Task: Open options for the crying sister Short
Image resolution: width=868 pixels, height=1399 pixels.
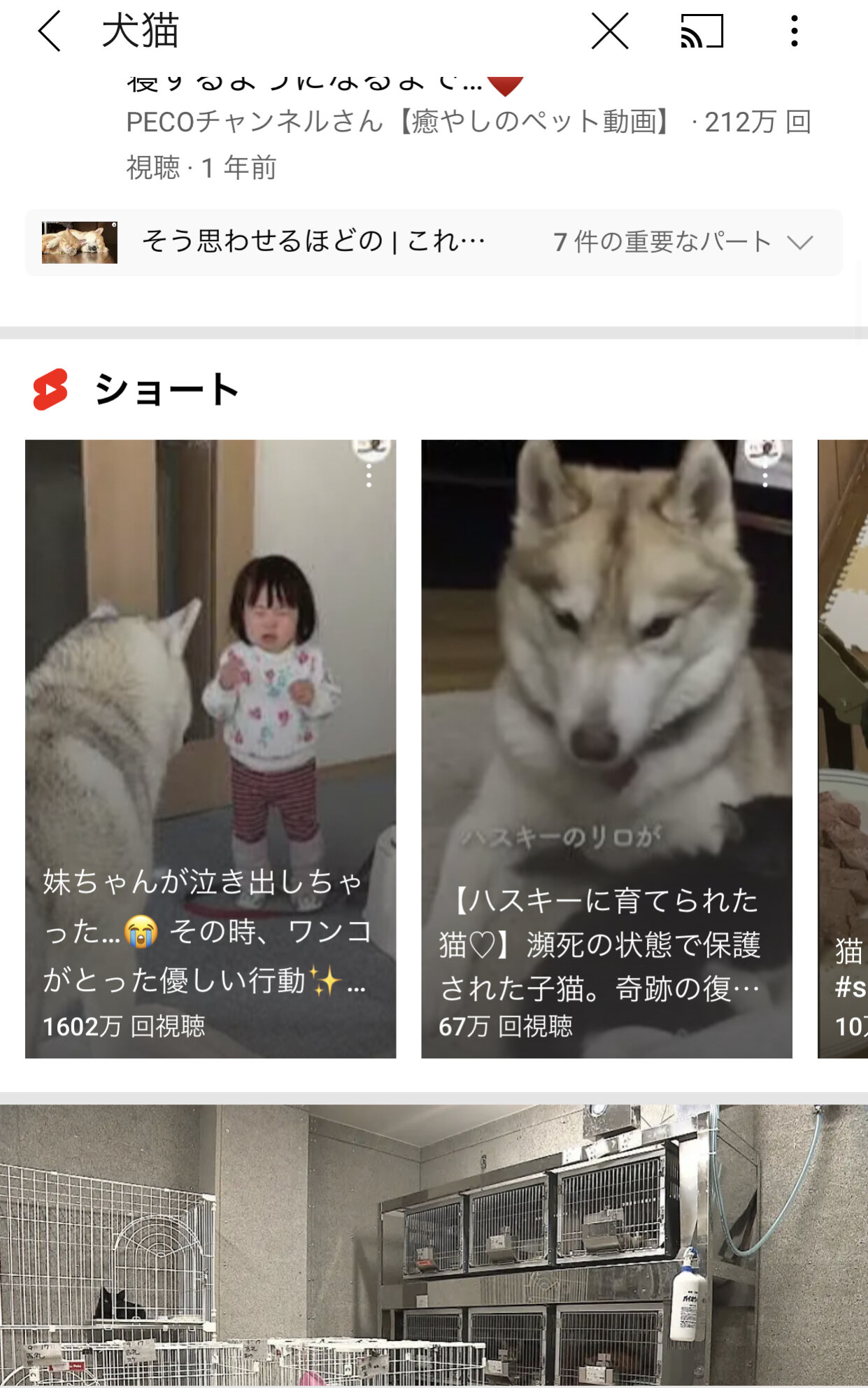Action: (369, 477)
